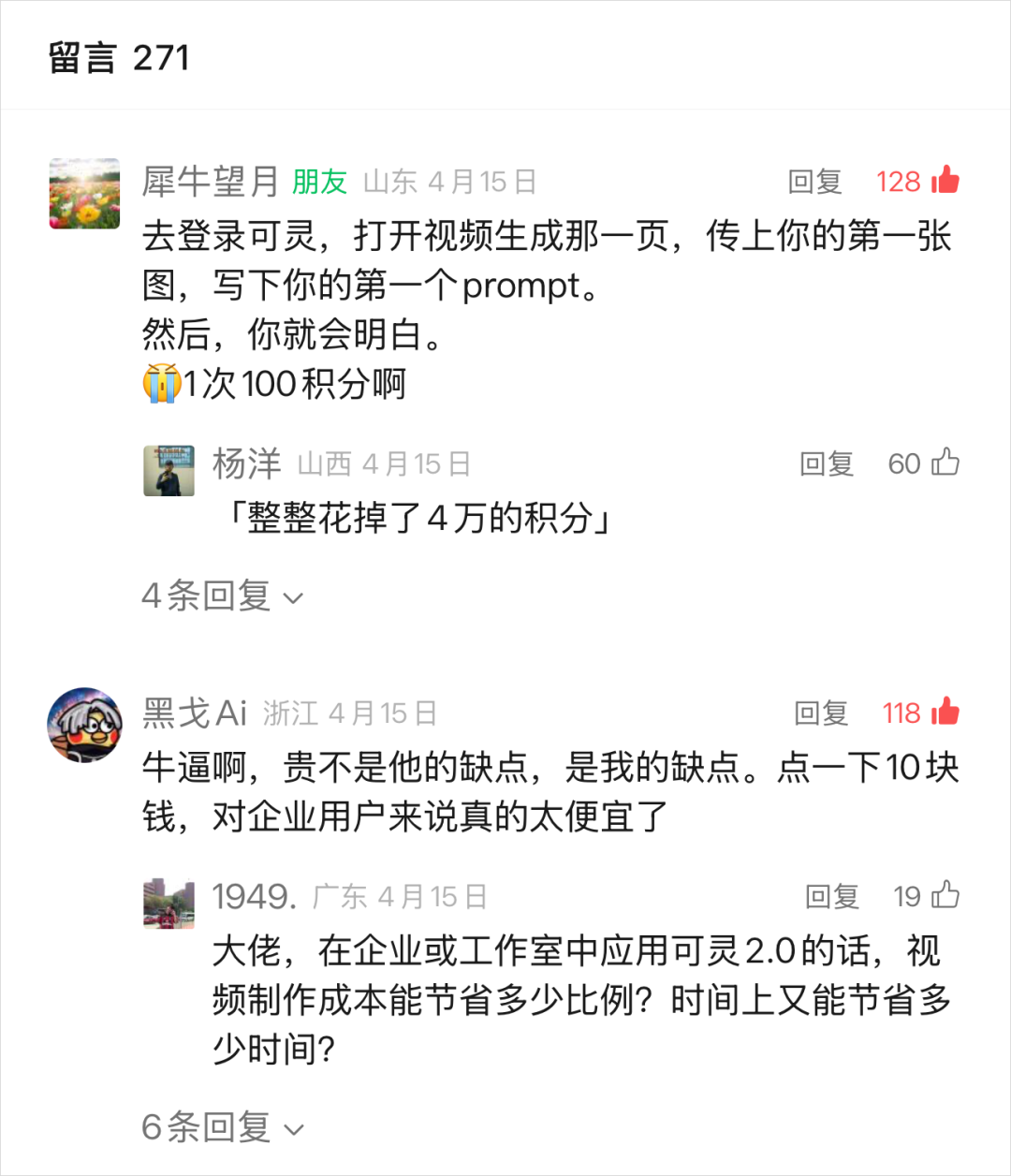Click the 朋友 friend tag label
This screenshot has width=1011, height=1176.
(x=317, y=182)
